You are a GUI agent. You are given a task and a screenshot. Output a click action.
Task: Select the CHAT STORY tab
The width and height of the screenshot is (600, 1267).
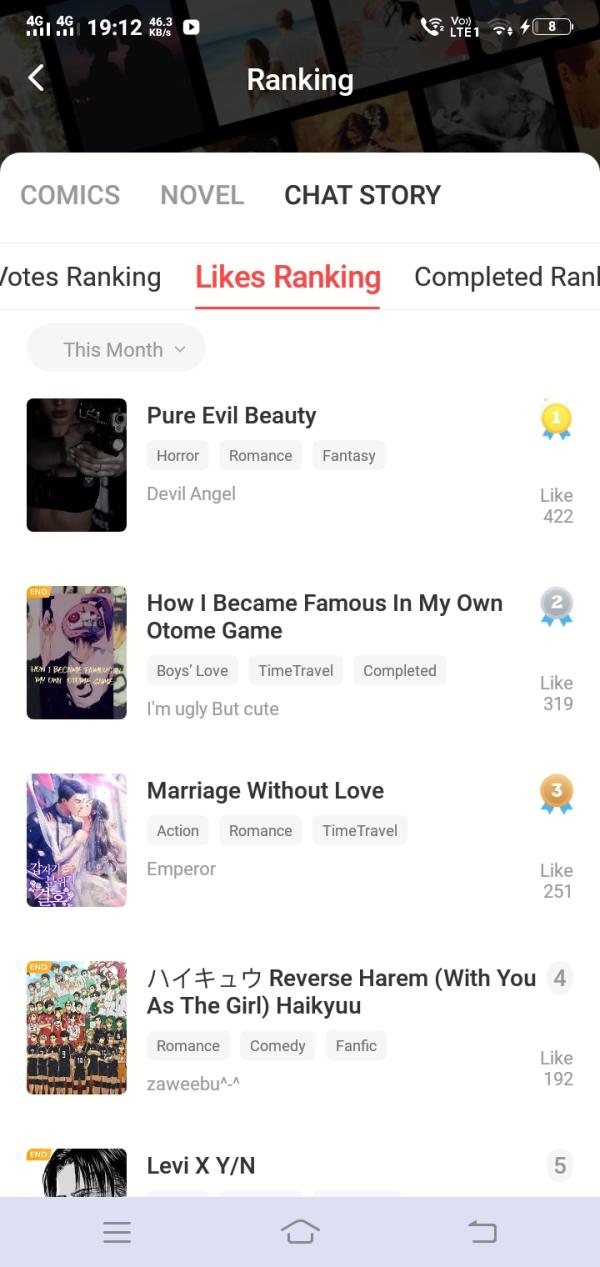(x=362, y=195)
